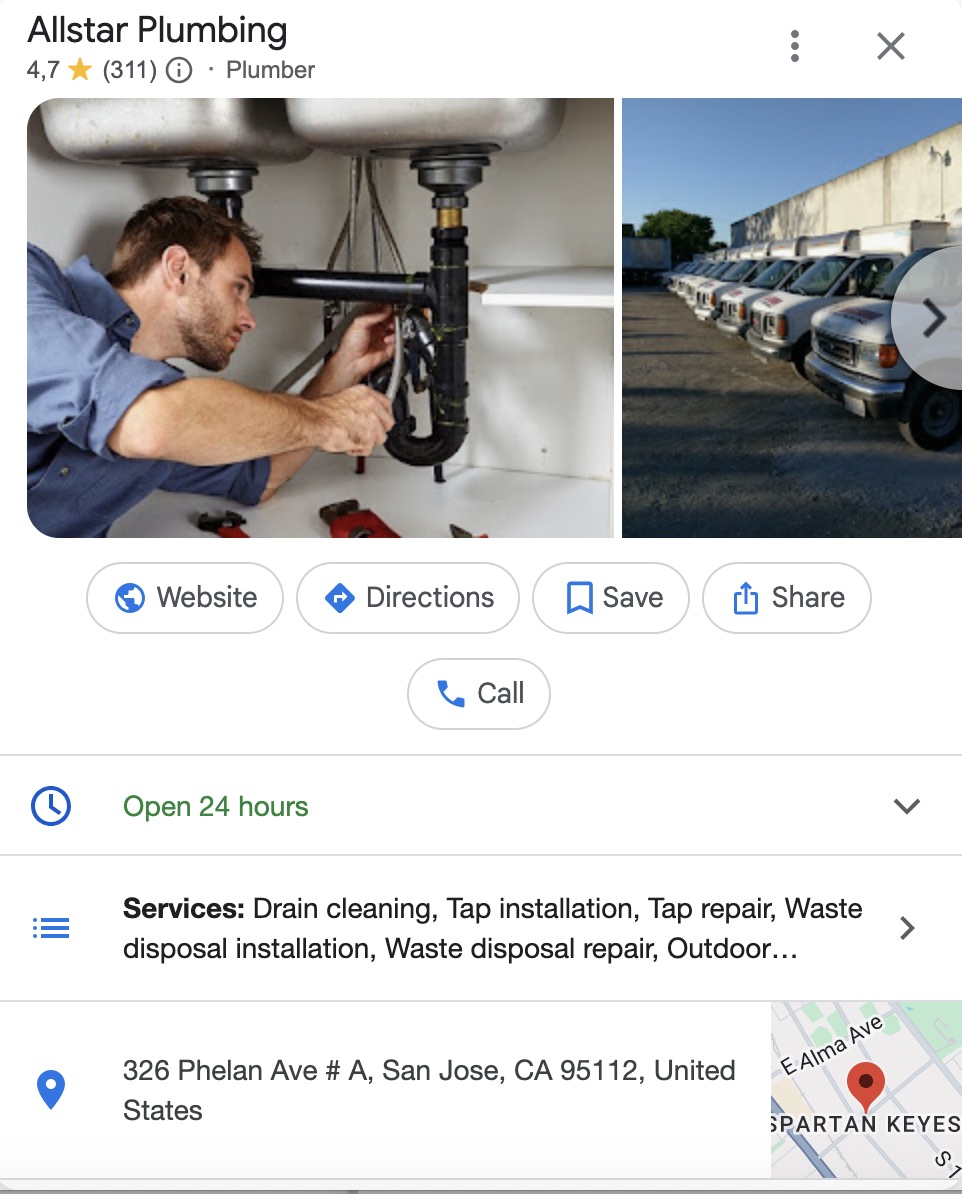
Task: Click the Open 24 hours text
Action: tap(215, 806)
